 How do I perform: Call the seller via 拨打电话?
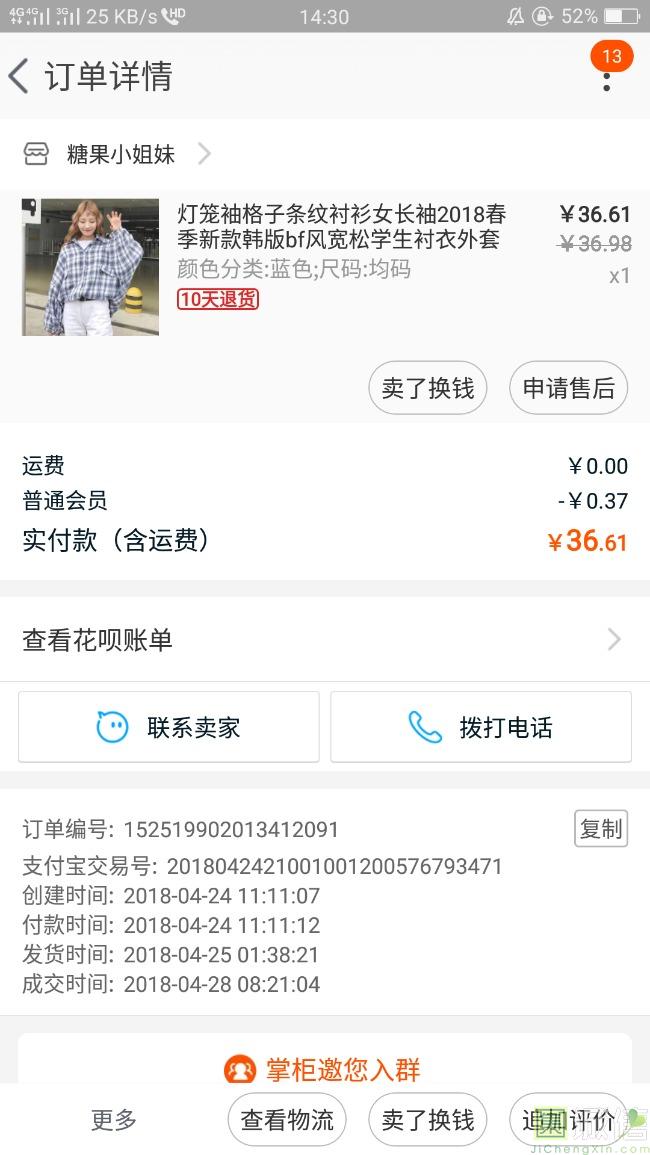(481, 727)
